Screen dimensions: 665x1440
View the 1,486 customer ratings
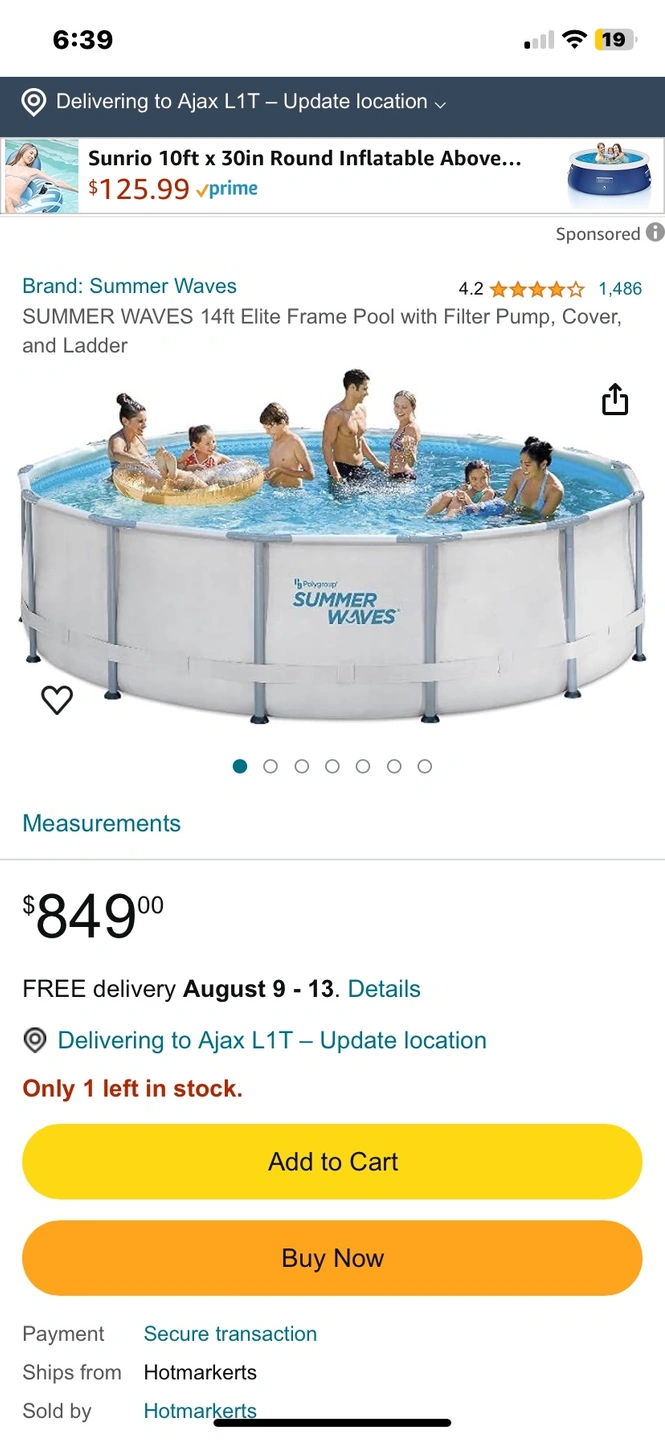tap(619, 289)
